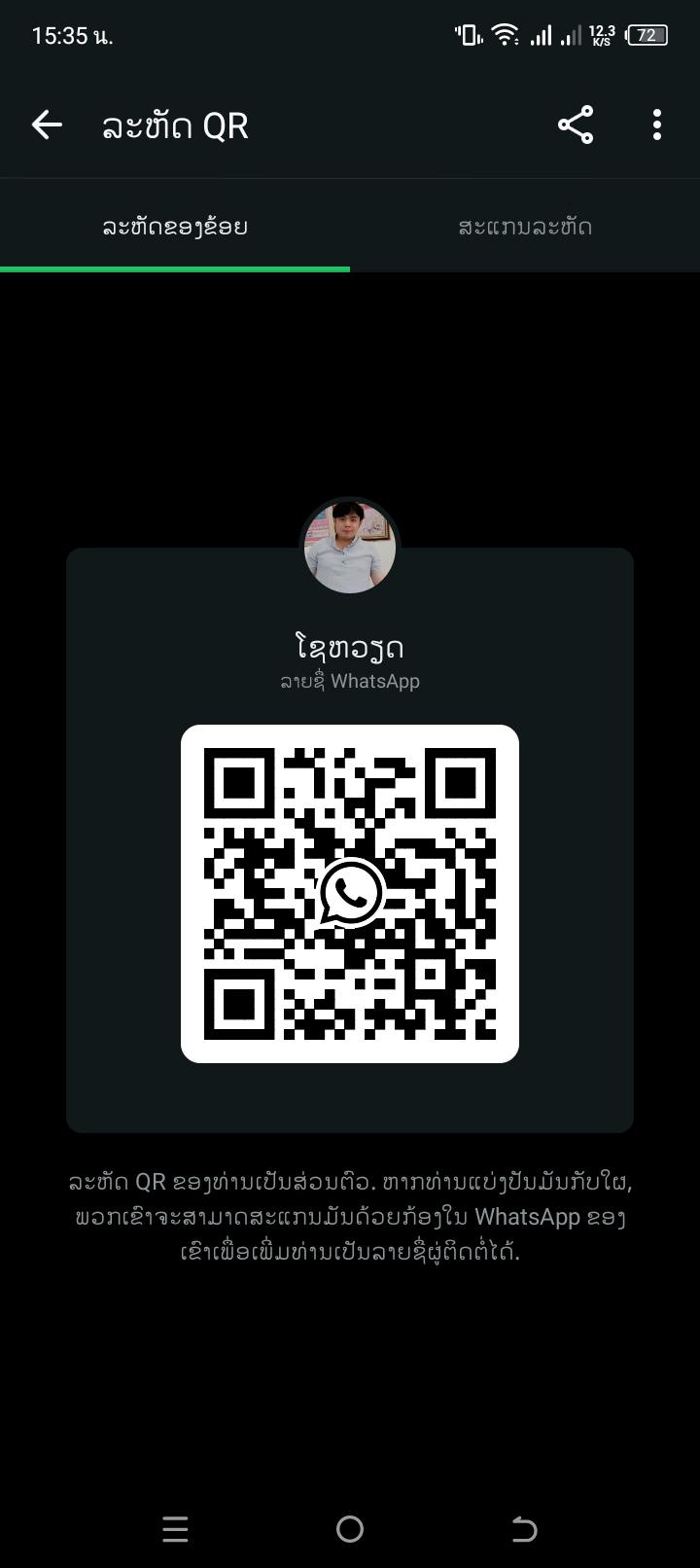Image resolution: width=700 pixels, height=1568 pixels.
Task: Open the three-dot overflow menu
Action: coord(657,125)
